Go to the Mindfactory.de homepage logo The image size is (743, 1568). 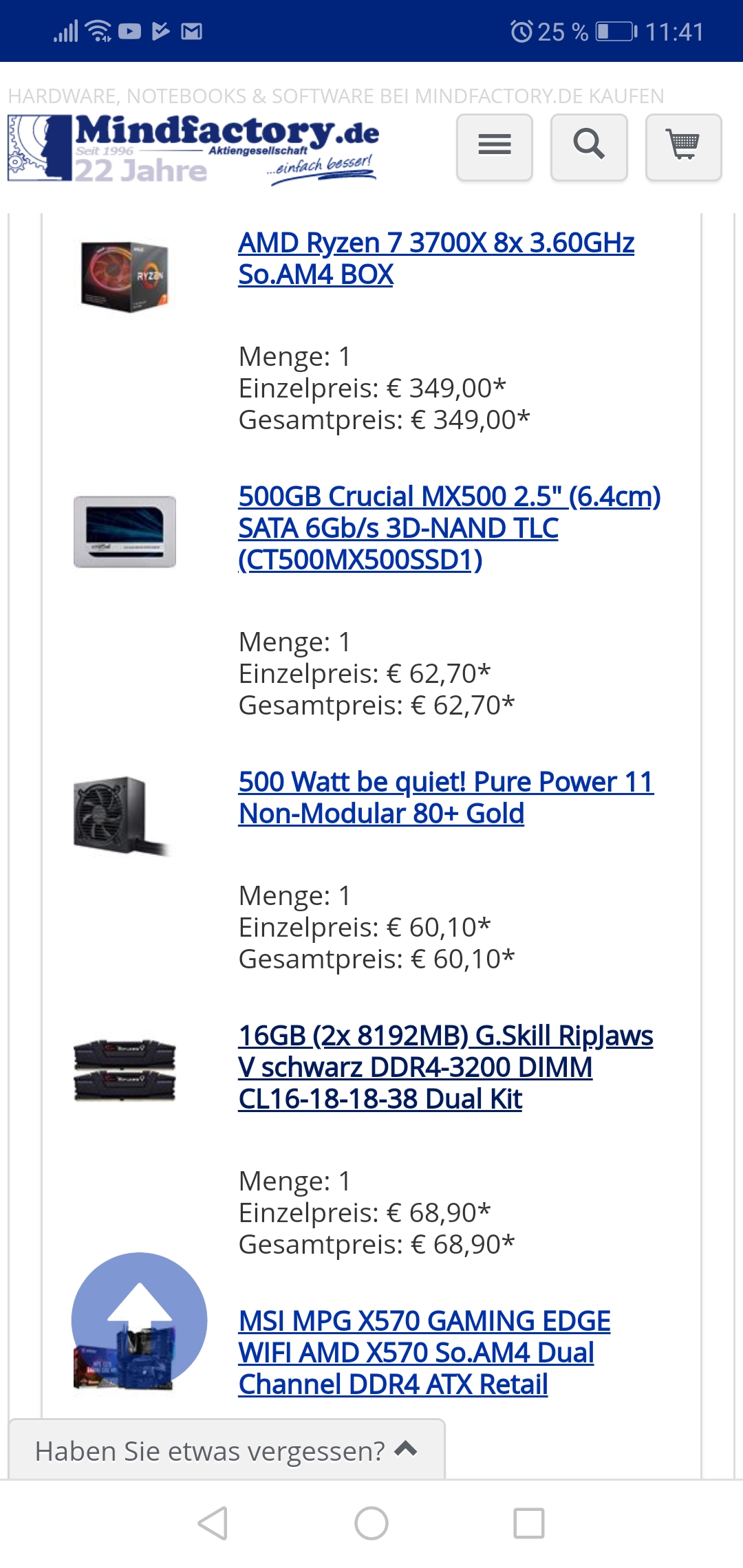pos(193,149)
